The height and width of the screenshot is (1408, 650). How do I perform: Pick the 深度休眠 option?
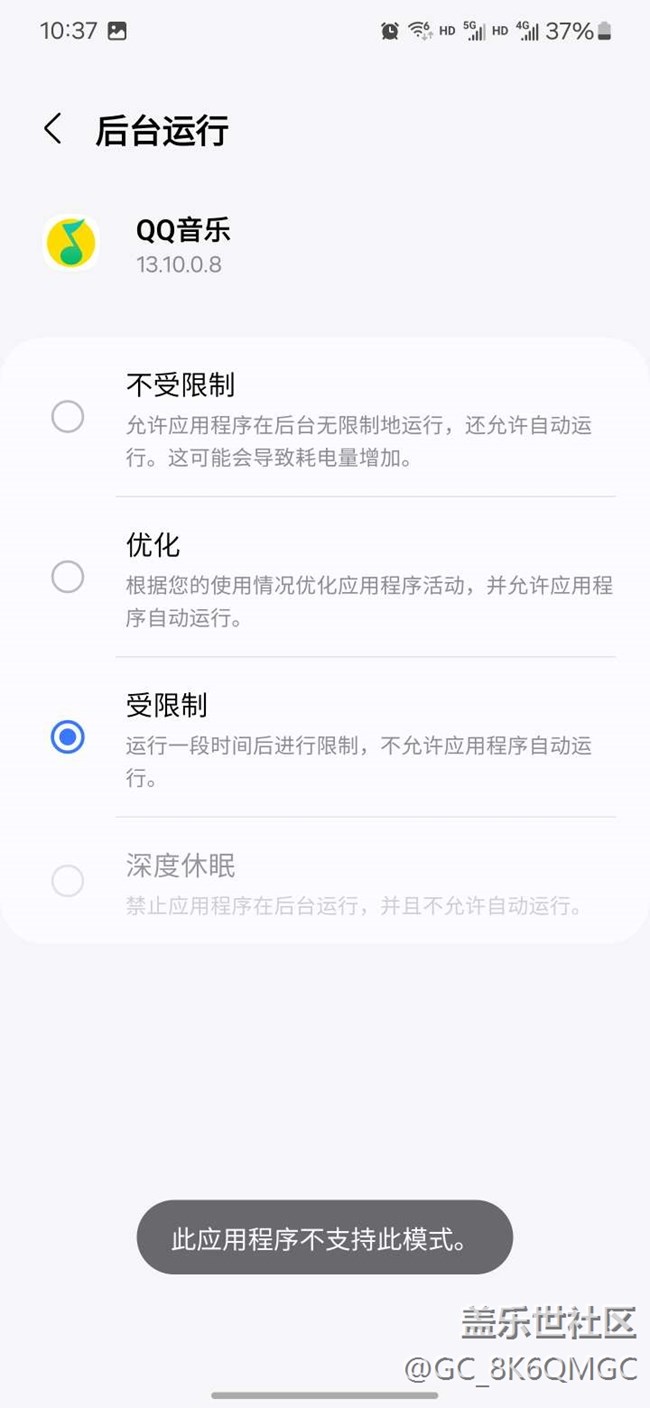point(68,881)
